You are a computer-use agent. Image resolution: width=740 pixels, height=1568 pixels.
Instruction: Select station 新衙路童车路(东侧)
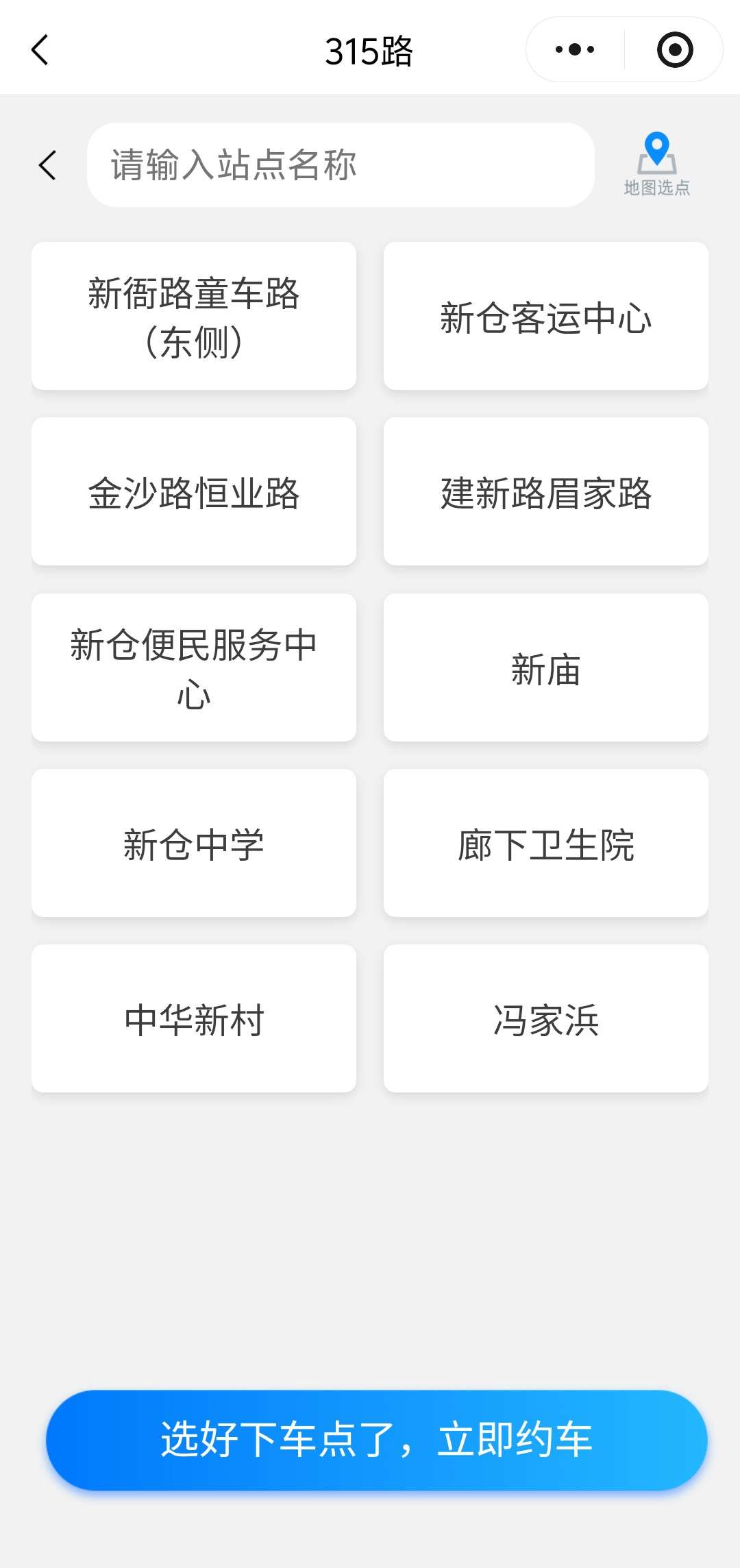[194, 316]
